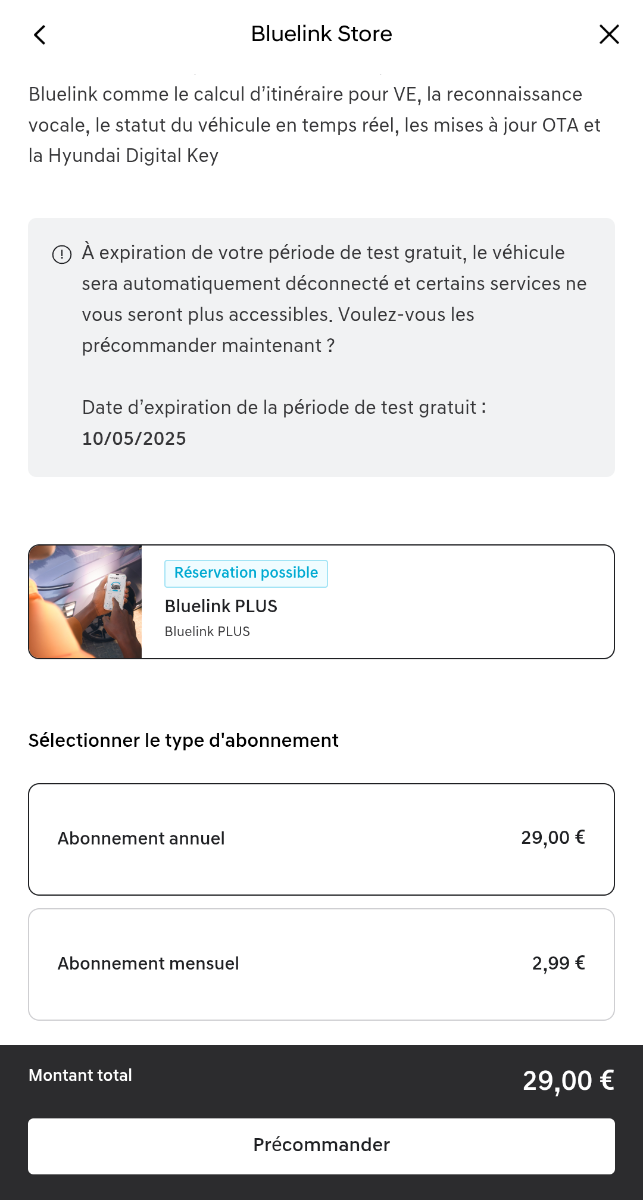Open the Bluelink PLUS product card

click(x=321, y=602)
